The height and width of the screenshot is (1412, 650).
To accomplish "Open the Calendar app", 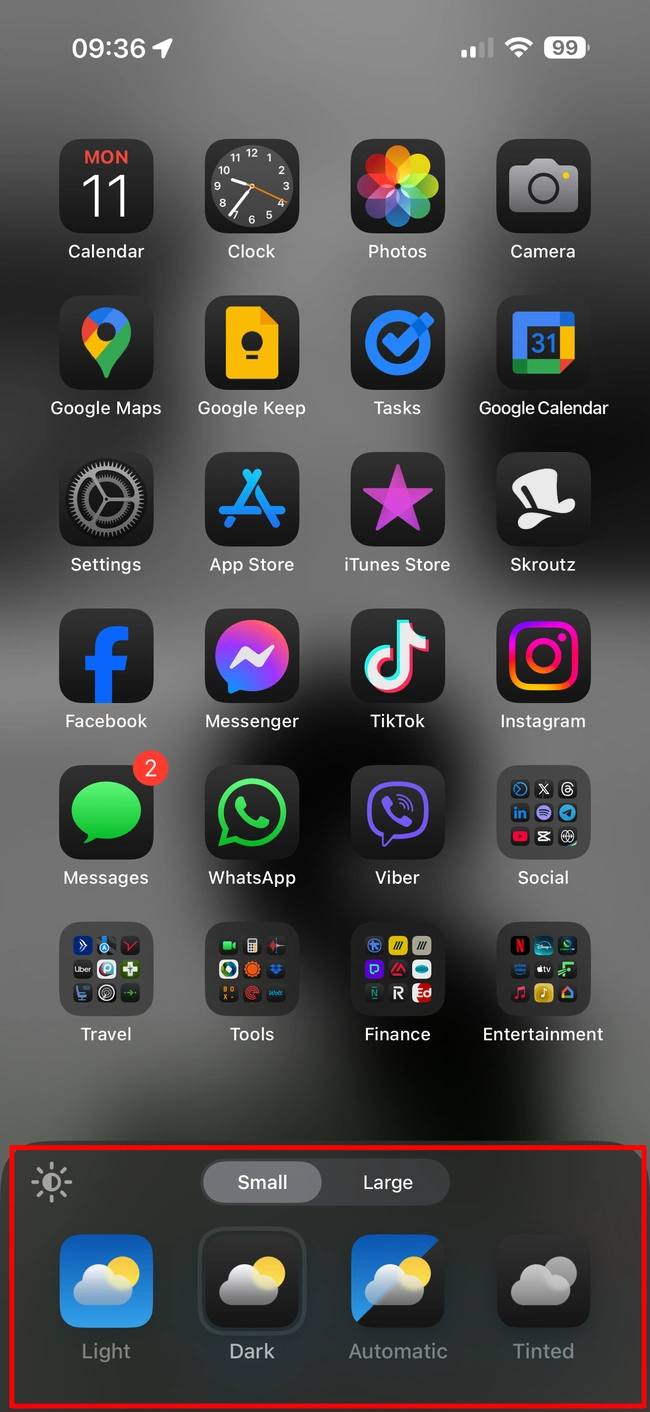I will [x=106, y=186].
